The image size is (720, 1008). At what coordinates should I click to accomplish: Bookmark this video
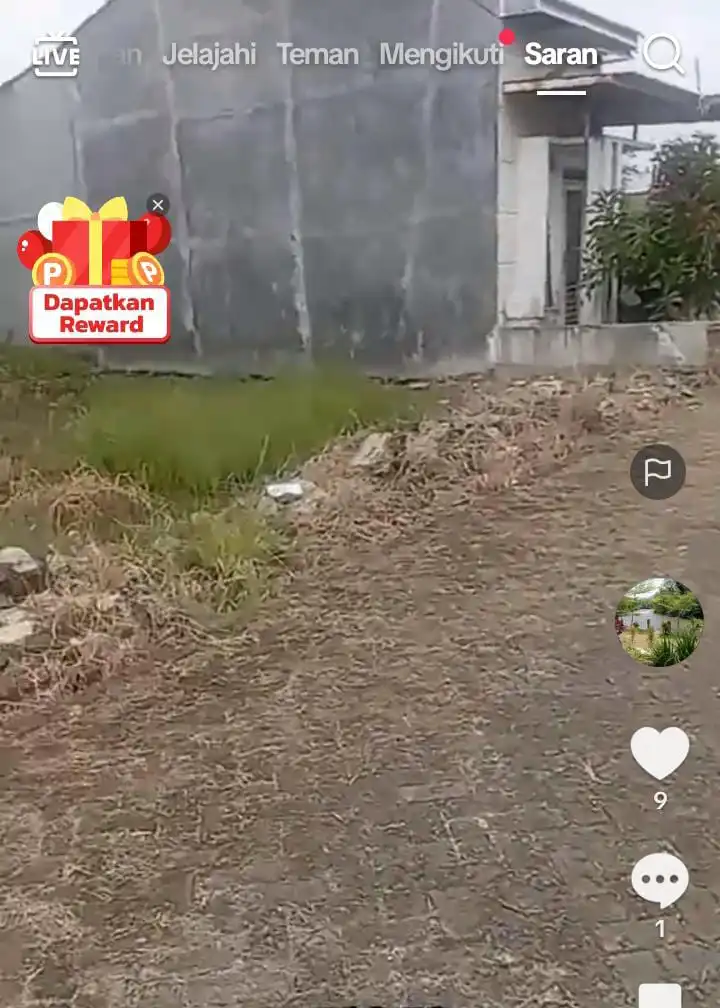[659, 995]
